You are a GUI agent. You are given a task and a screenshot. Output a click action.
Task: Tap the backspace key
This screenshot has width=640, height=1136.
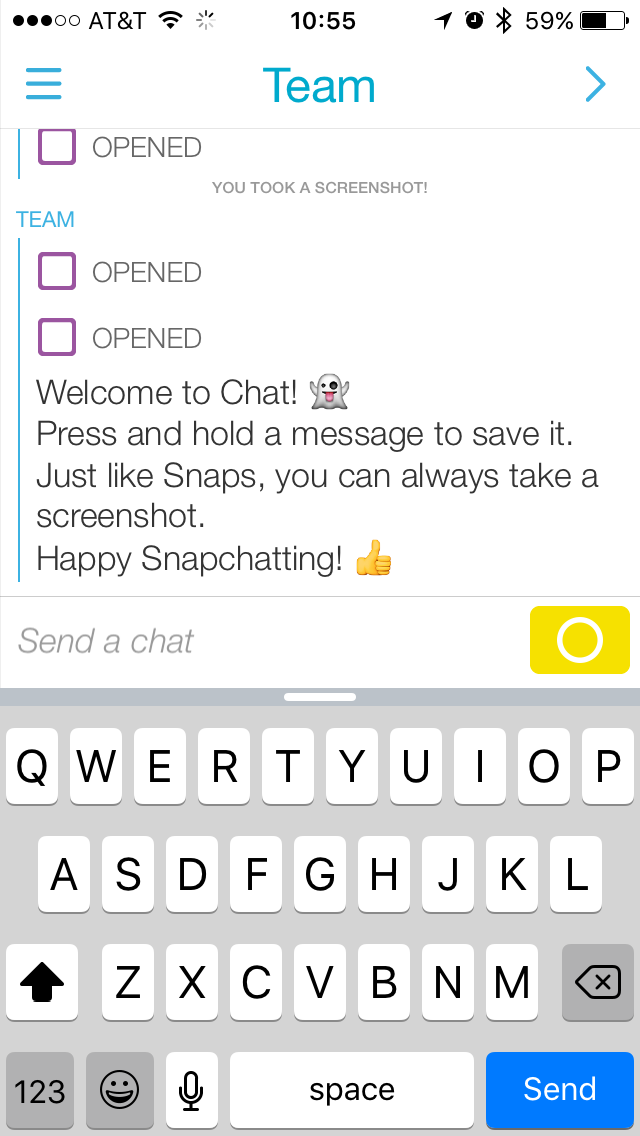point(598,983)
